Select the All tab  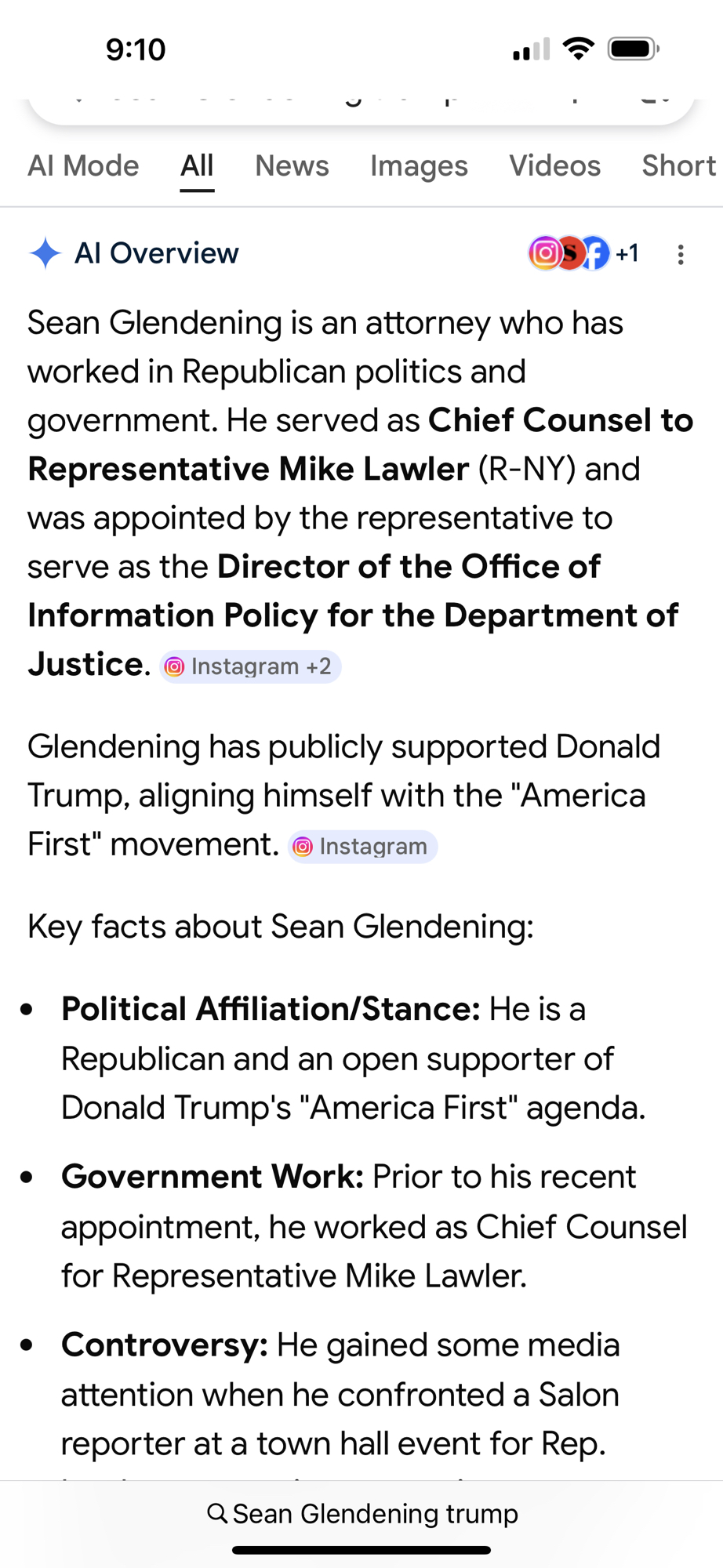[x=197, y=166]
